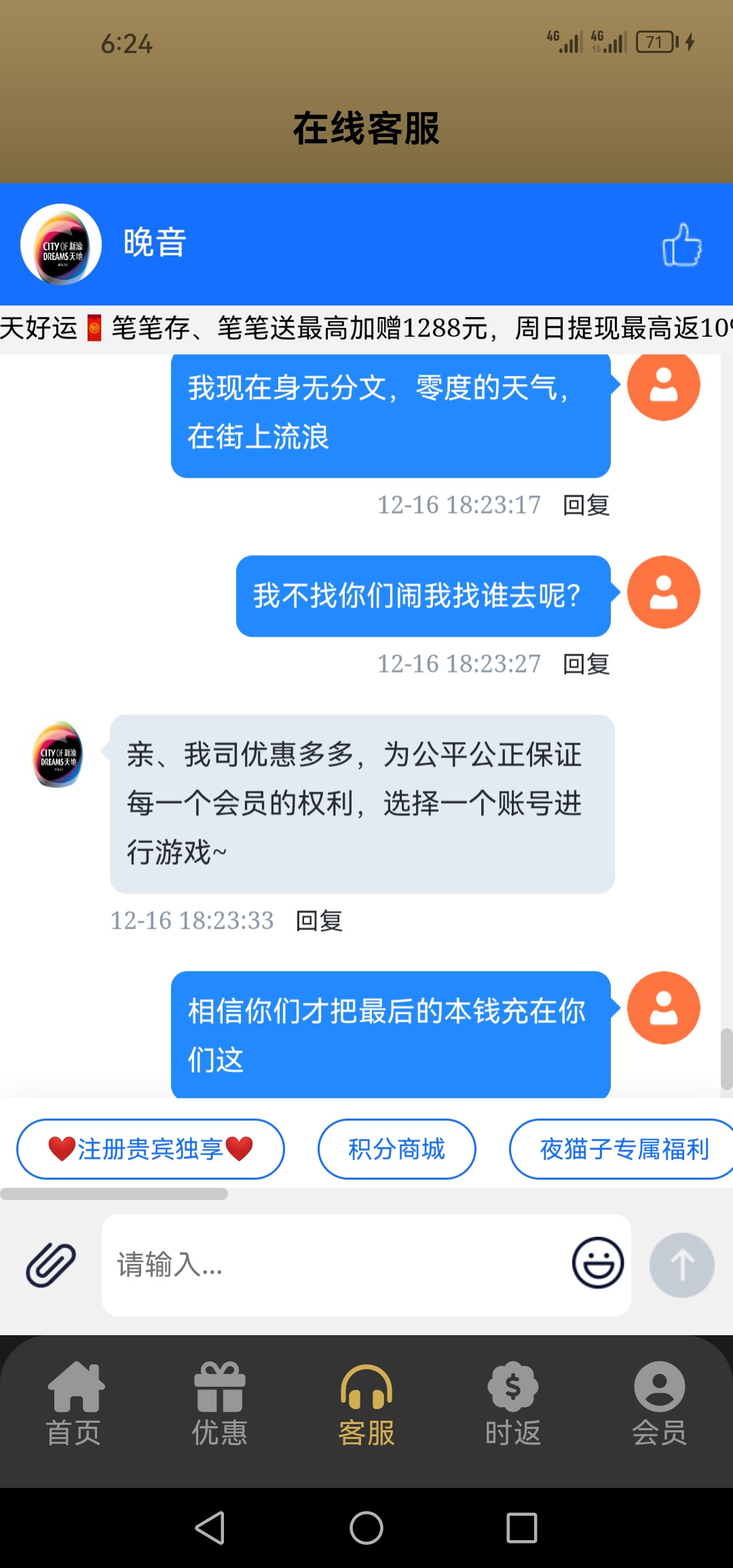Screen dimensions: 733x1568
Task: Go to the 首页 tab
Action: pyautogui.click(x=74, y=1405)
